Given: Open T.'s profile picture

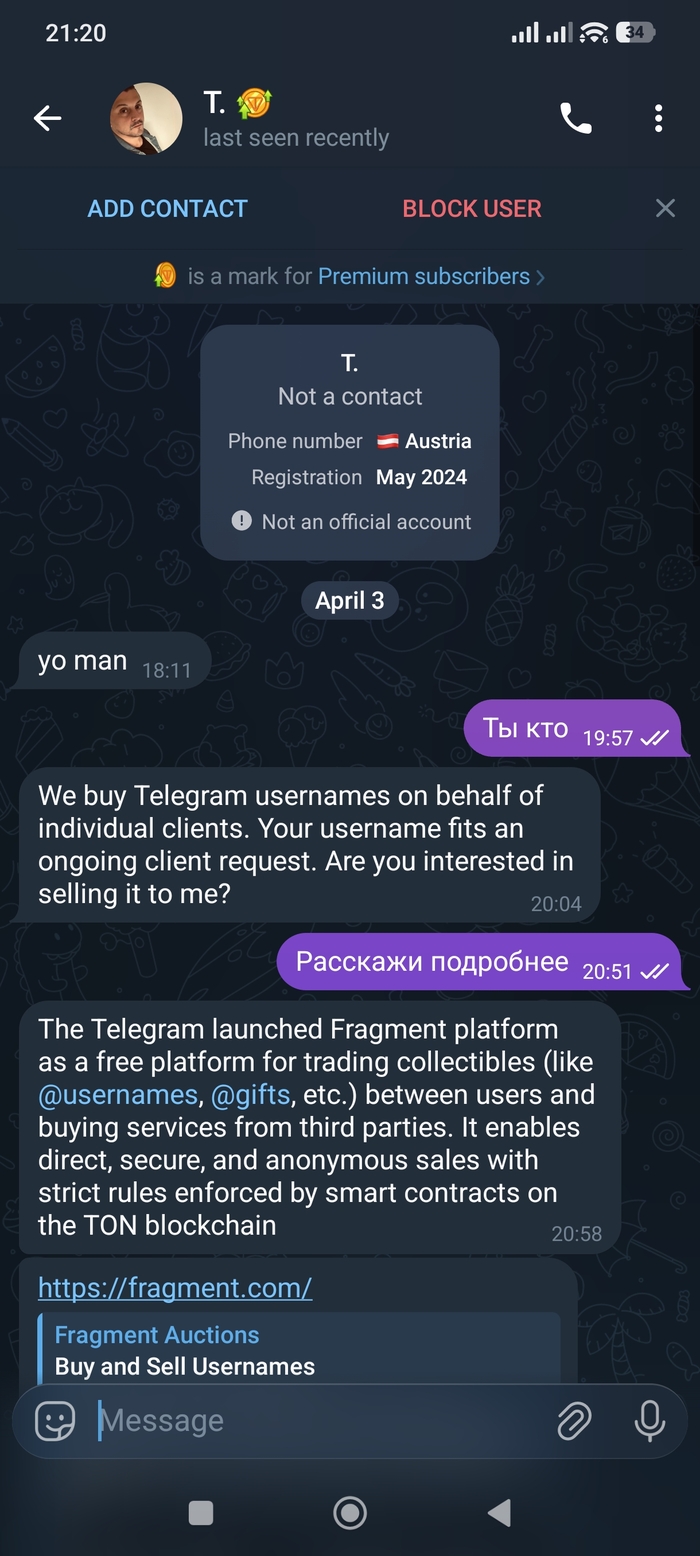Looking at the screenshot, I should tap(146, 119).
